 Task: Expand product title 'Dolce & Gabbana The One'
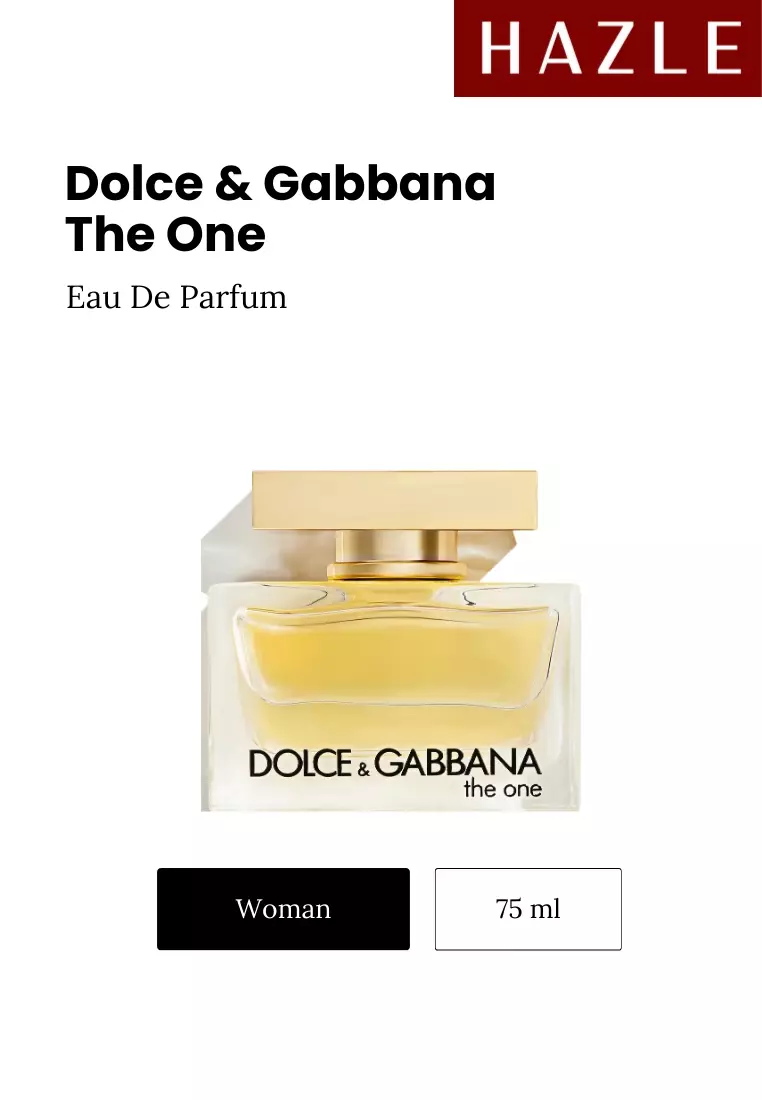click(x=281, y=208)
